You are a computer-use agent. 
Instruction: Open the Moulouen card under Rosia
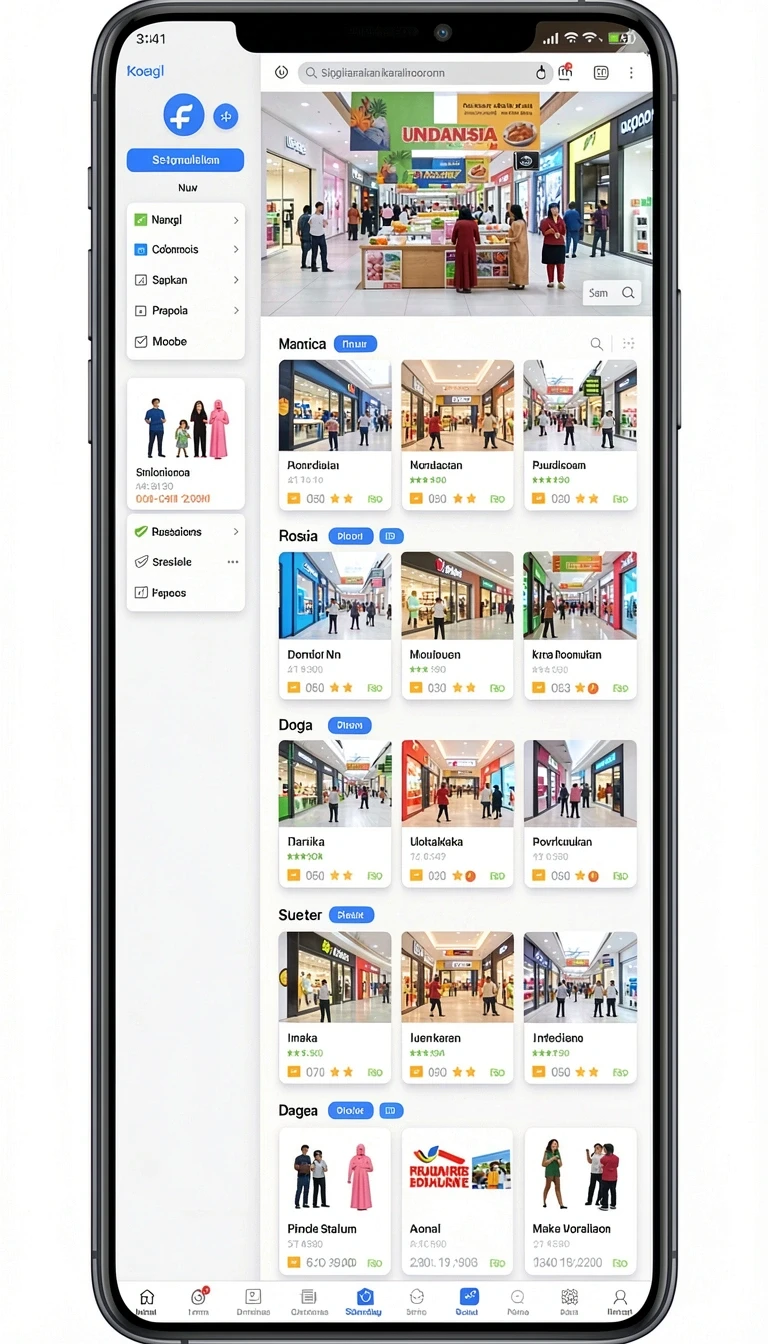(x=457, y=625)
